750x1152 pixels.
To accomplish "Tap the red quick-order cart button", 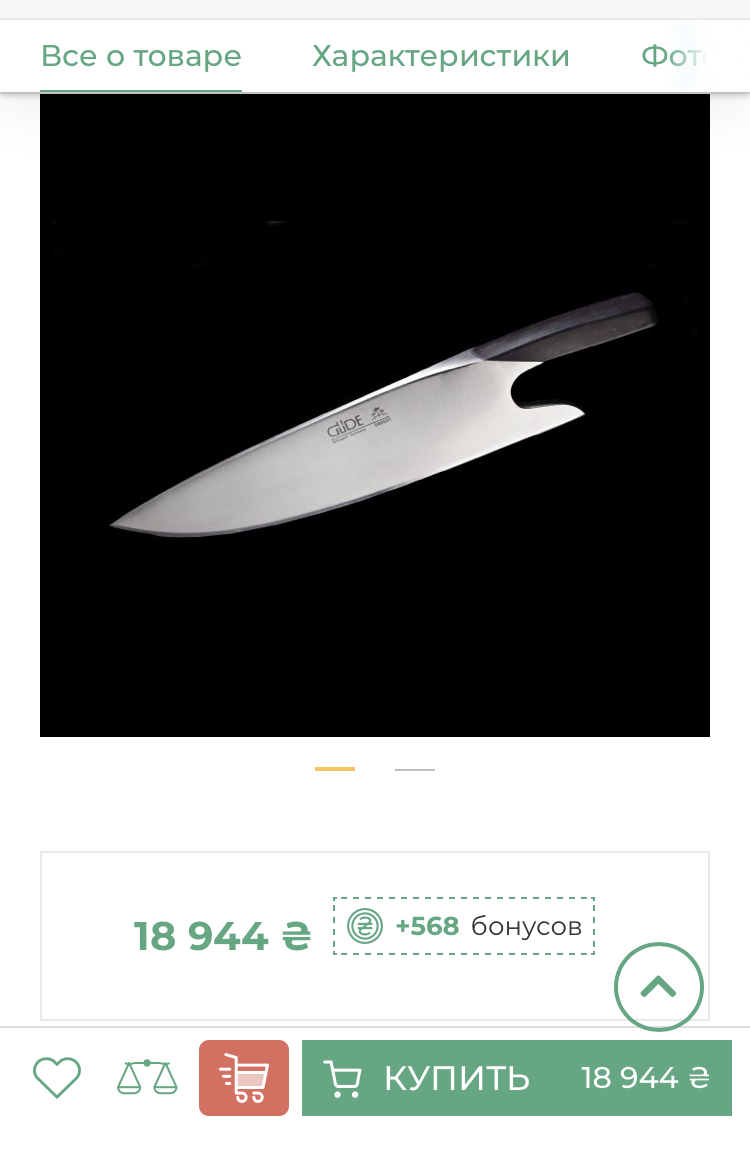I will click(244, 1078).
